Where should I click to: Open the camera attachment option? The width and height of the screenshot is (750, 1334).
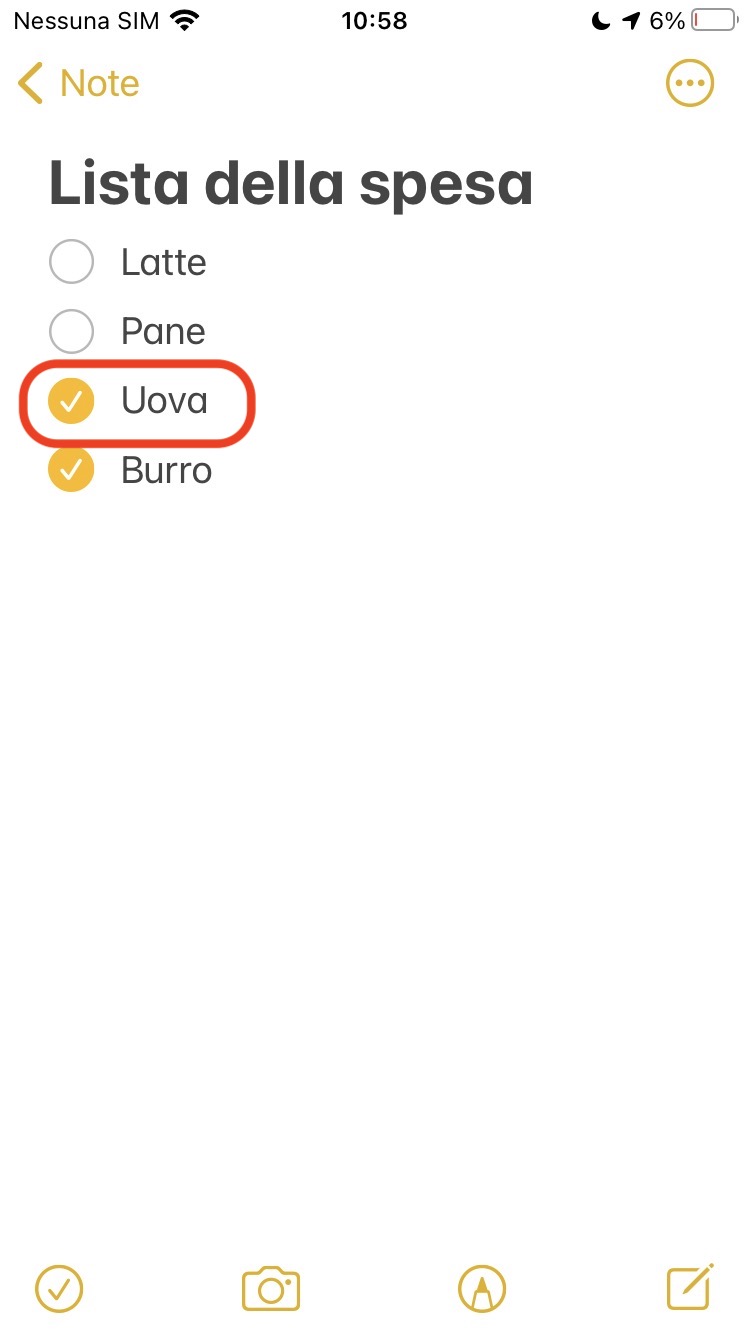tap(271, 1288)
